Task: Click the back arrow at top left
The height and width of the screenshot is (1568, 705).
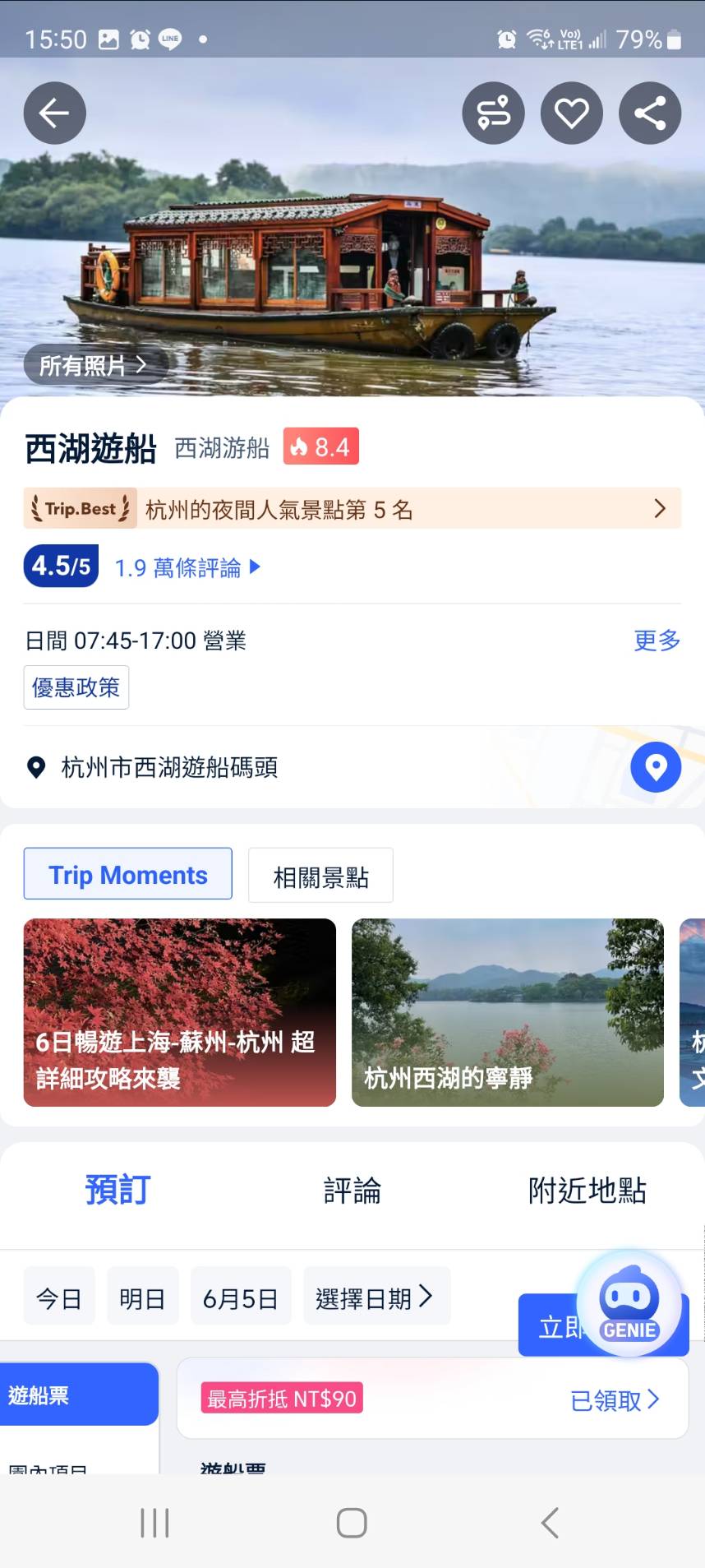Action: pos(54,113)
